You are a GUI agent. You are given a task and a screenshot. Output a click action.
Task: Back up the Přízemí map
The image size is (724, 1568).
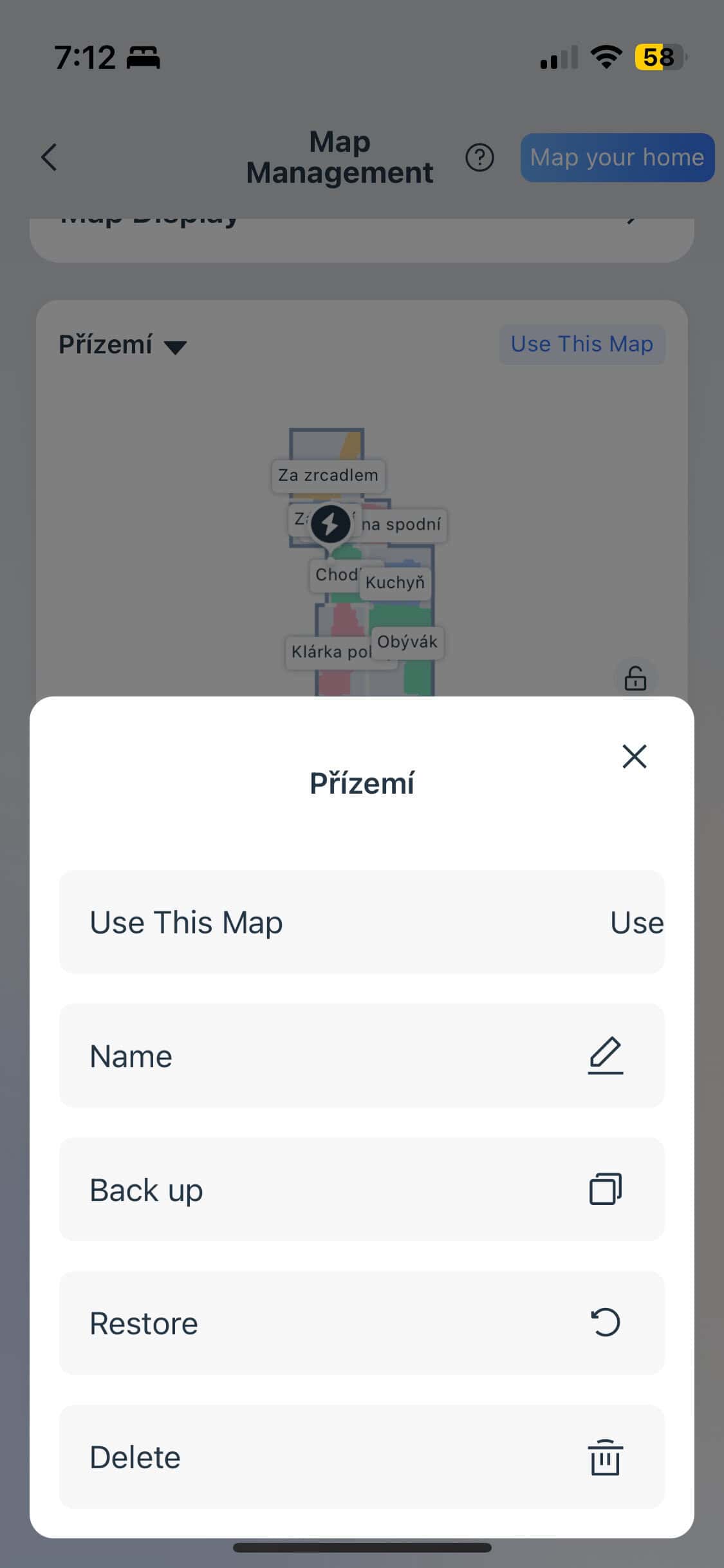pos(362,1190)
